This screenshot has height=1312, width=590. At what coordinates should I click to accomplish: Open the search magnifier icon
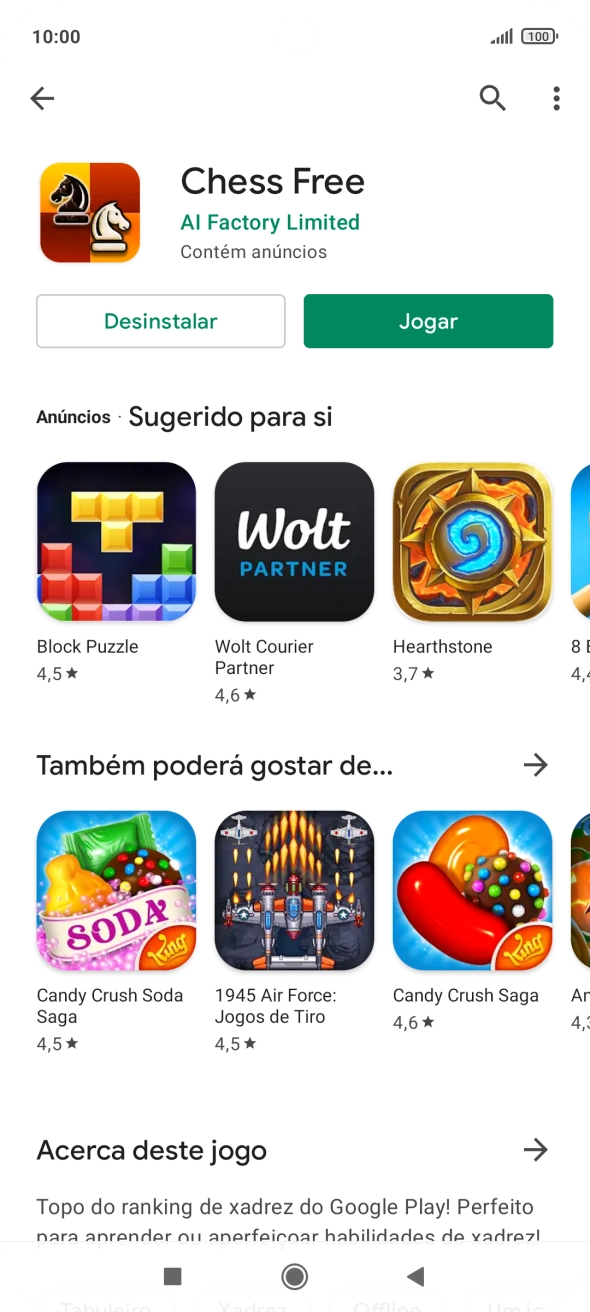pos(492,98)
